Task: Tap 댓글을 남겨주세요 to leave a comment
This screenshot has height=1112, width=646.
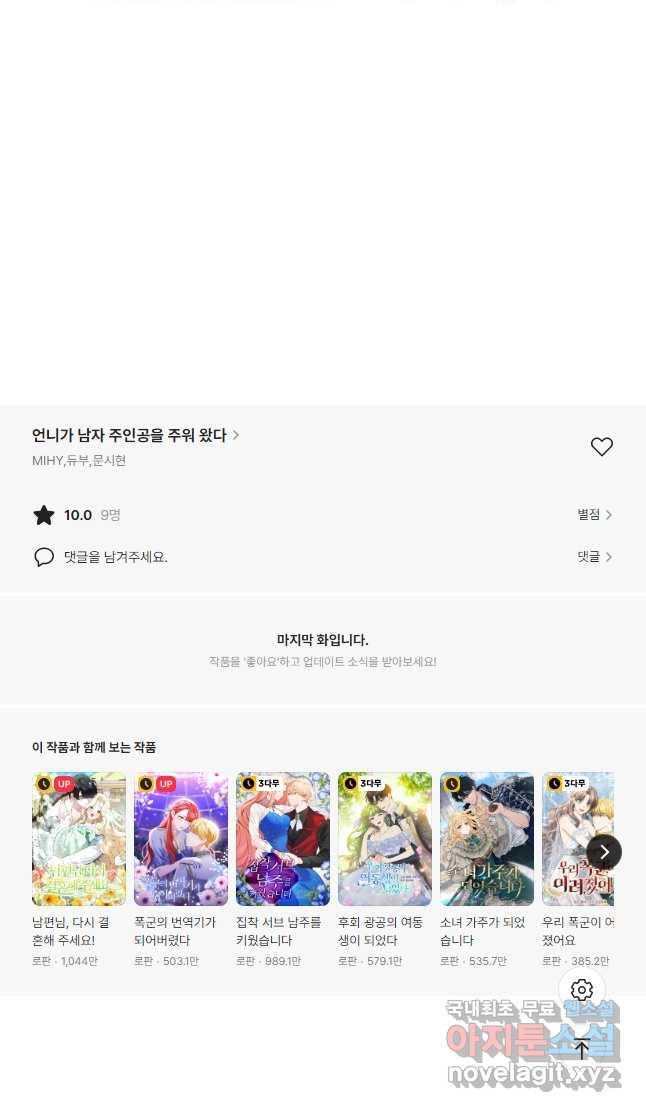Action: 115,557
